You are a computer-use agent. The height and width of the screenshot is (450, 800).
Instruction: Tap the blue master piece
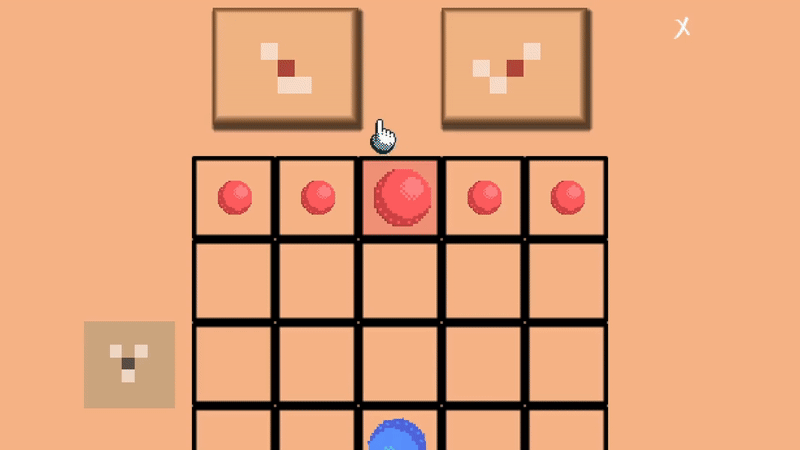coord(398,437)
